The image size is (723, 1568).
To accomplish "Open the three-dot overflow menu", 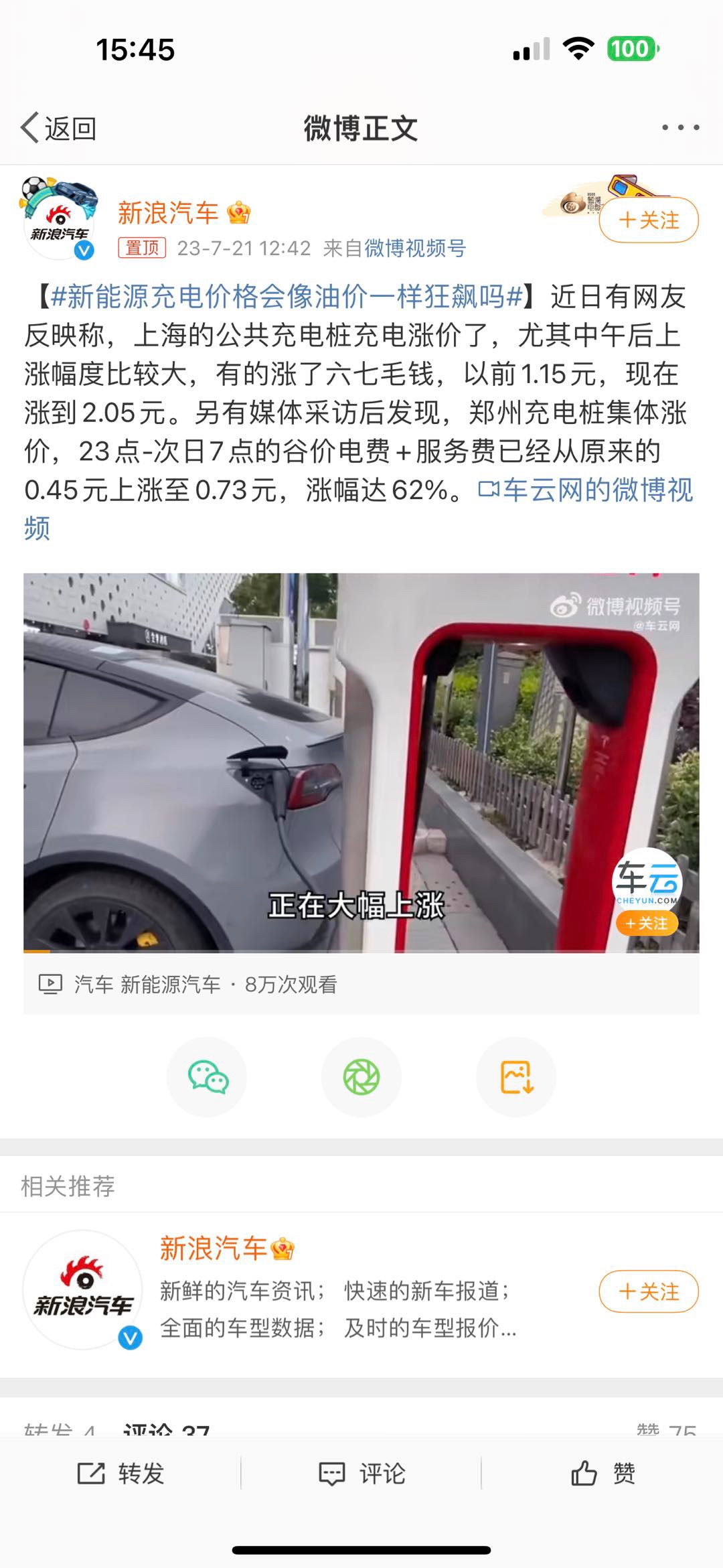I will (x=680, y=127).
